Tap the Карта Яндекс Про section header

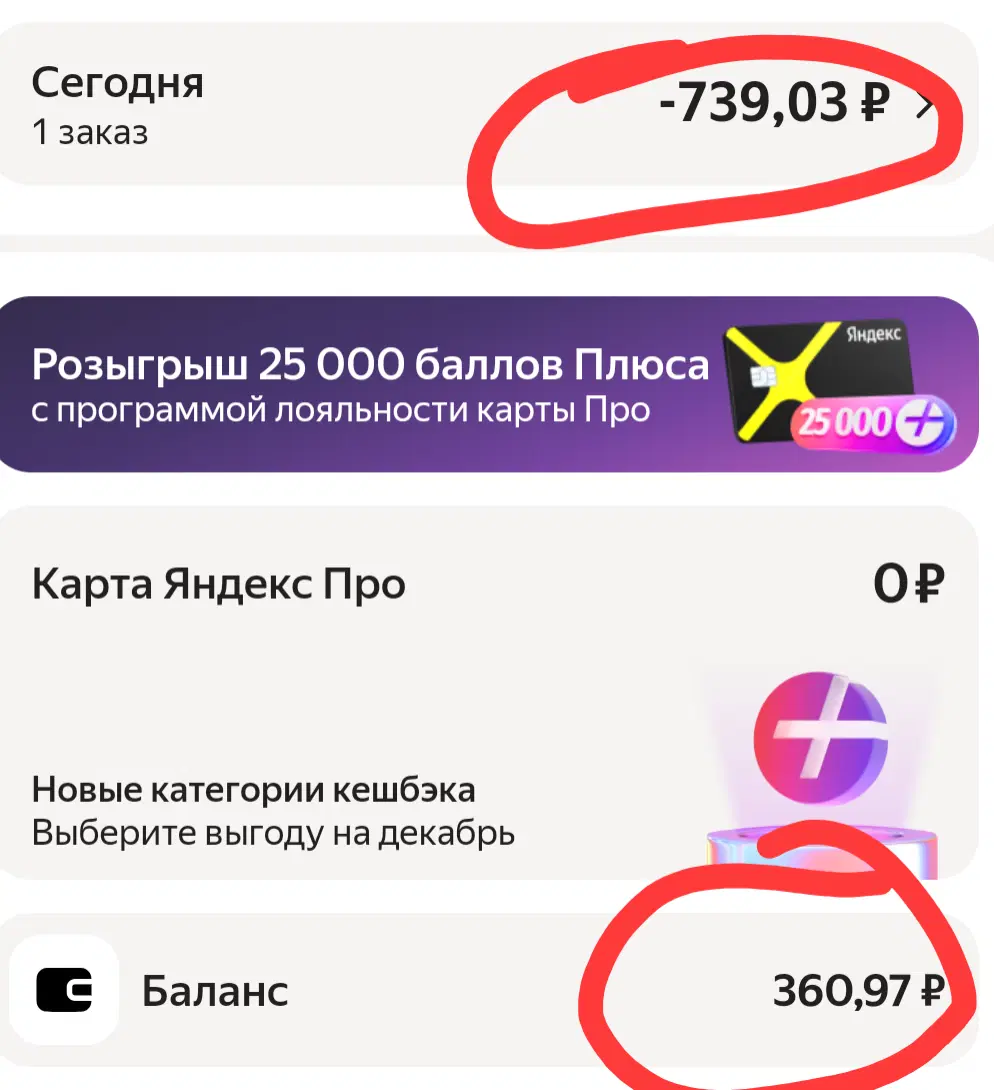pyautogui.click(x=218, y=584)
